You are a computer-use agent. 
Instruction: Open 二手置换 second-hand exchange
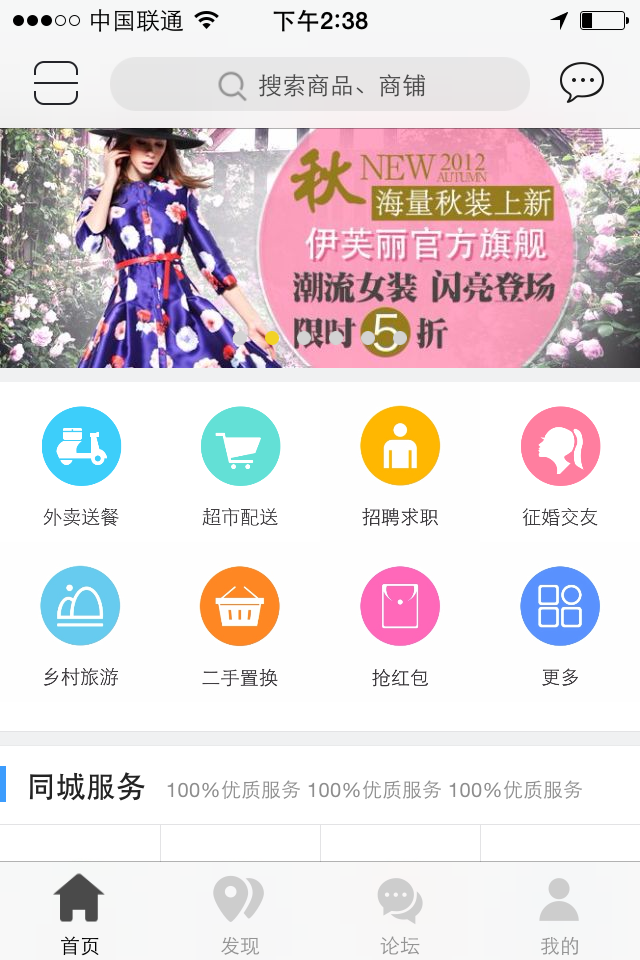(x=240, y=607)
